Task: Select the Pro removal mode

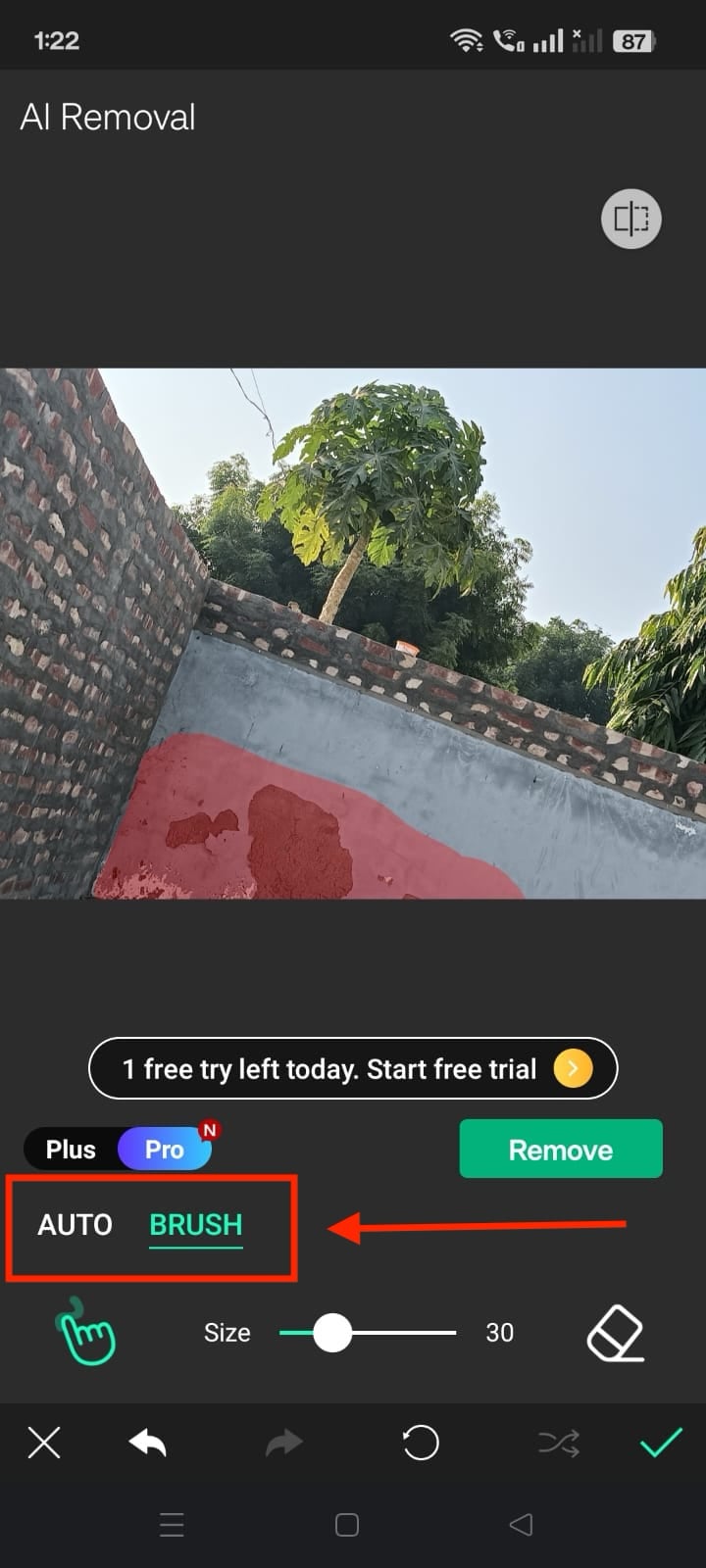Action: tap(165, 1150)
